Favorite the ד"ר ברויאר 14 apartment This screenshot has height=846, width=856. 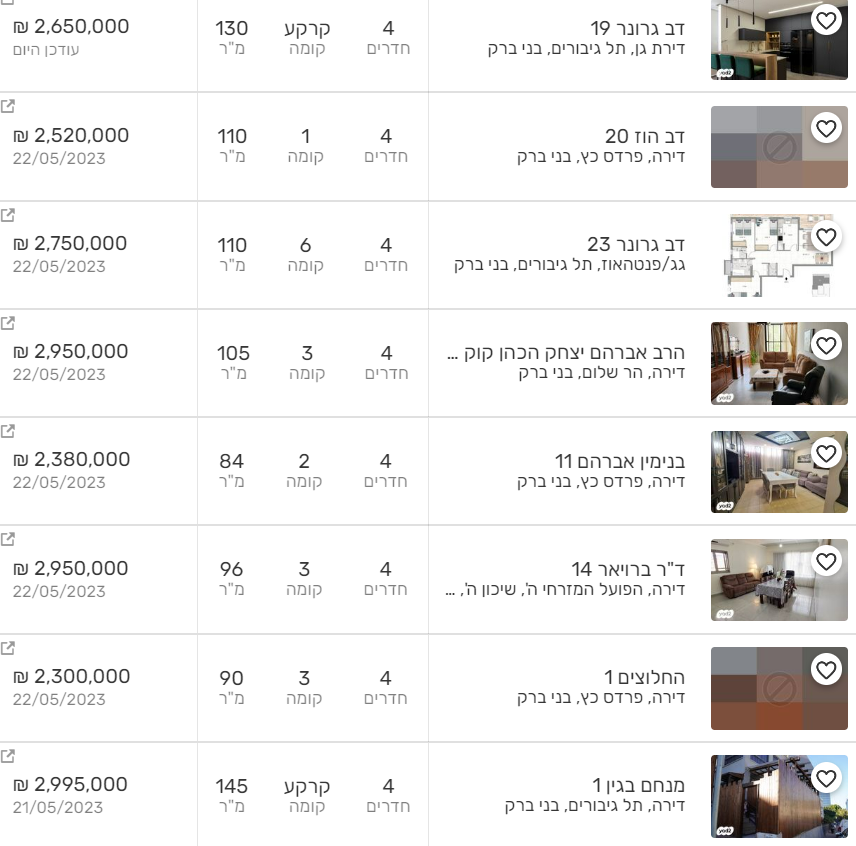coord(826,561)
